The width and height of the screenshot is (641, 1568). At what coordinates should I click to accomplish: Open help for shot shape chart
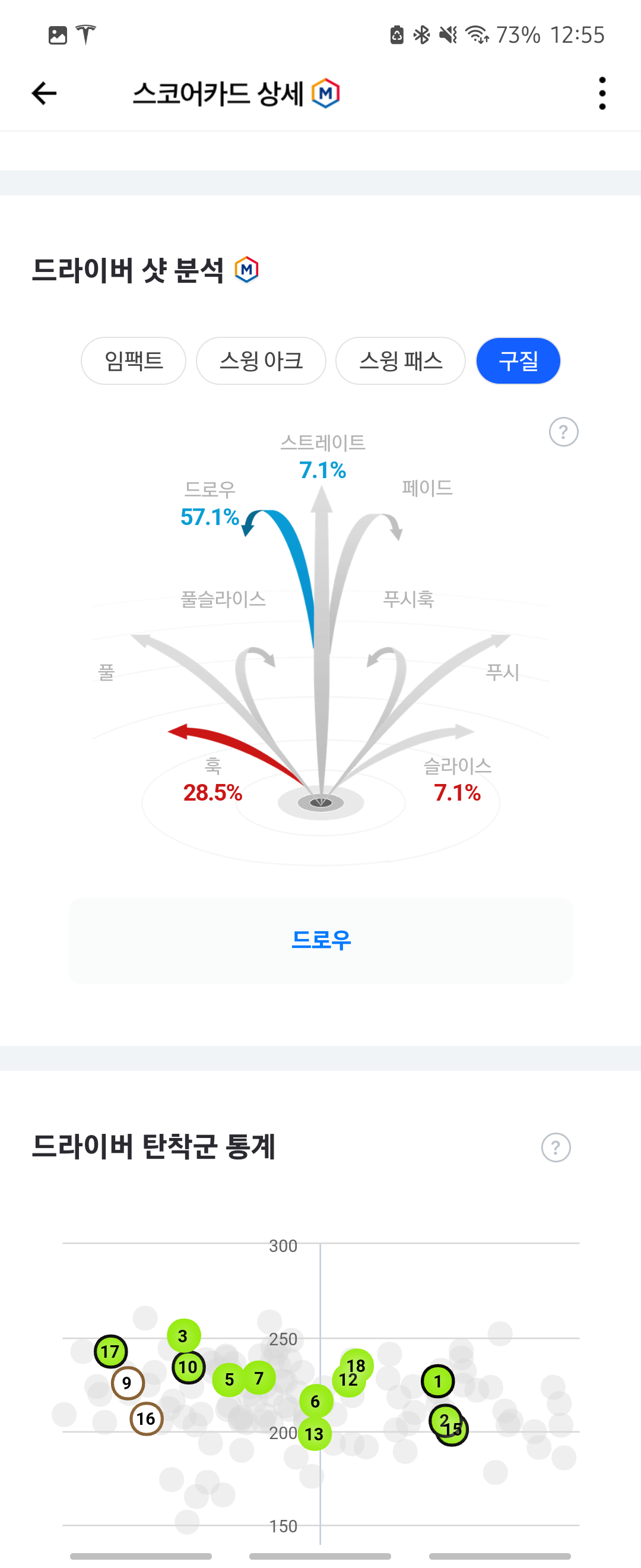563,432
